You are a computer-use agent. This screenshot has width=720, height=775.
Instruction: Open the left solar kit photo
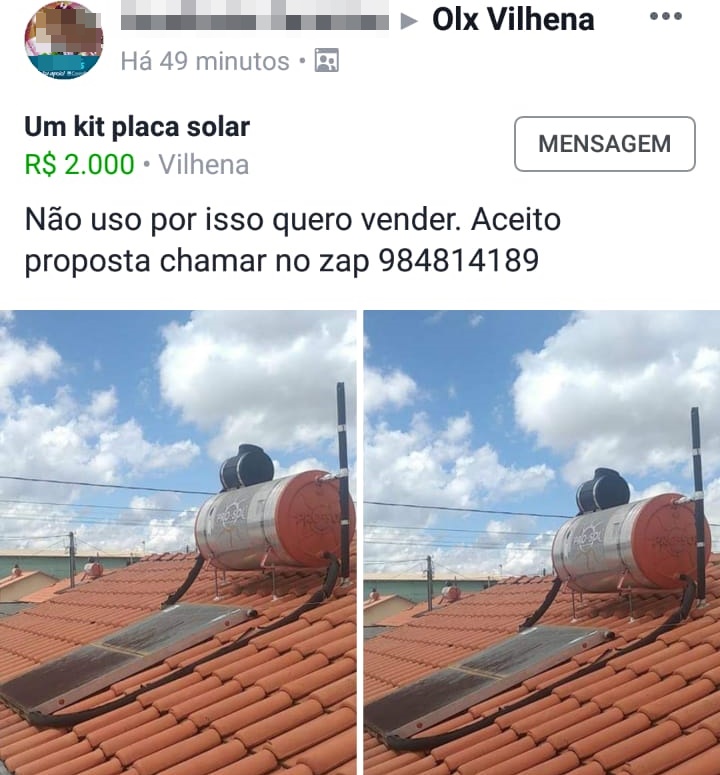pyautogui.click(x=178, y=542)
